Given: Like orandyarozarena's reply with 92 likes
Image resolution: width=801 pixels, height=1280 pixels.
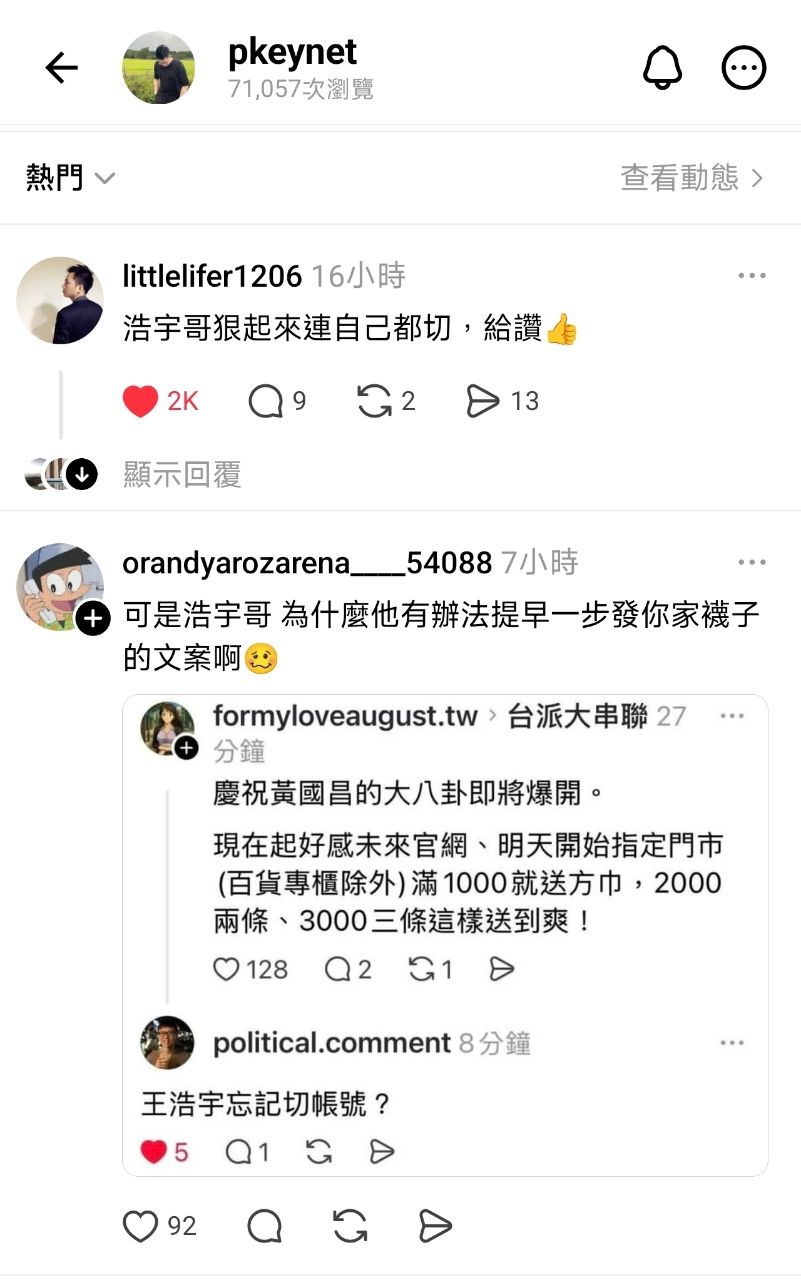Looking at the screenshot, I should point(140,1226).
